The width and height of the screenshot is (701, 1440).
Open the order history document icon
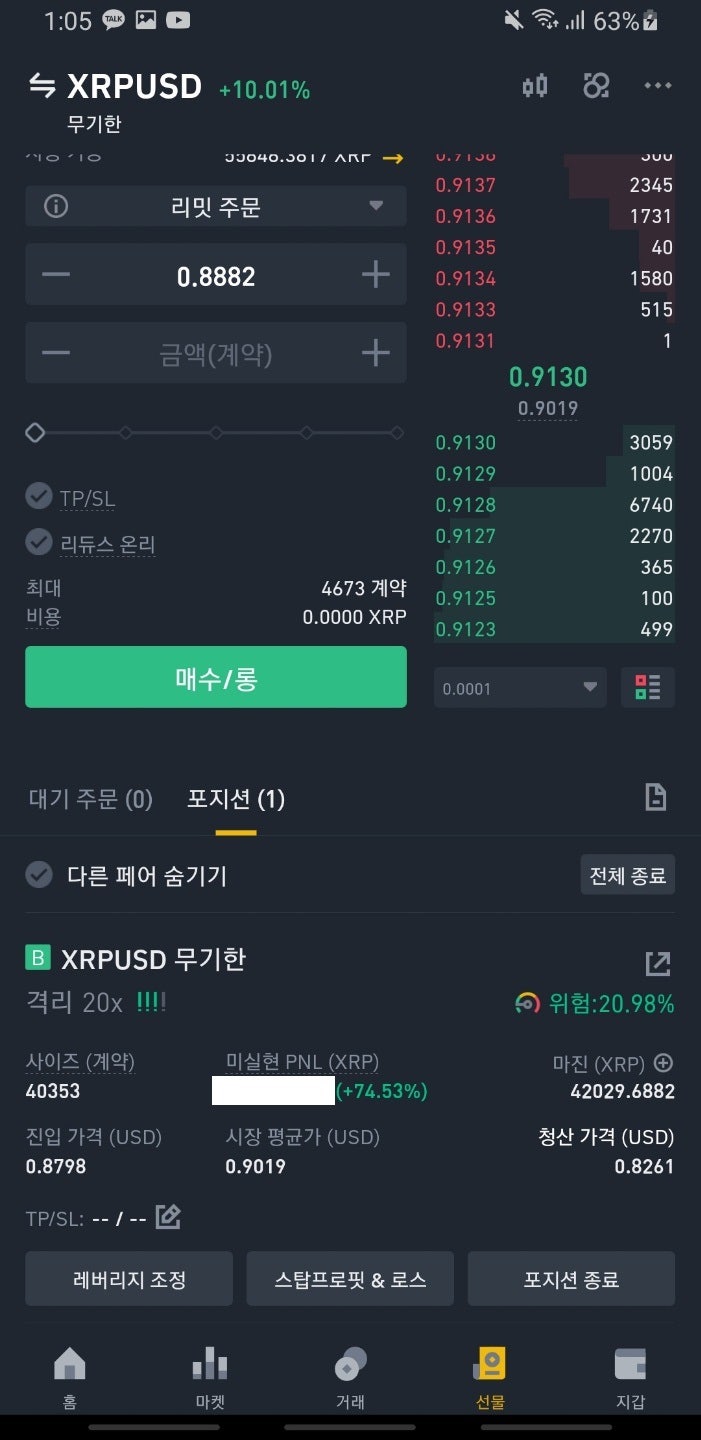click(x=655, y=797)
